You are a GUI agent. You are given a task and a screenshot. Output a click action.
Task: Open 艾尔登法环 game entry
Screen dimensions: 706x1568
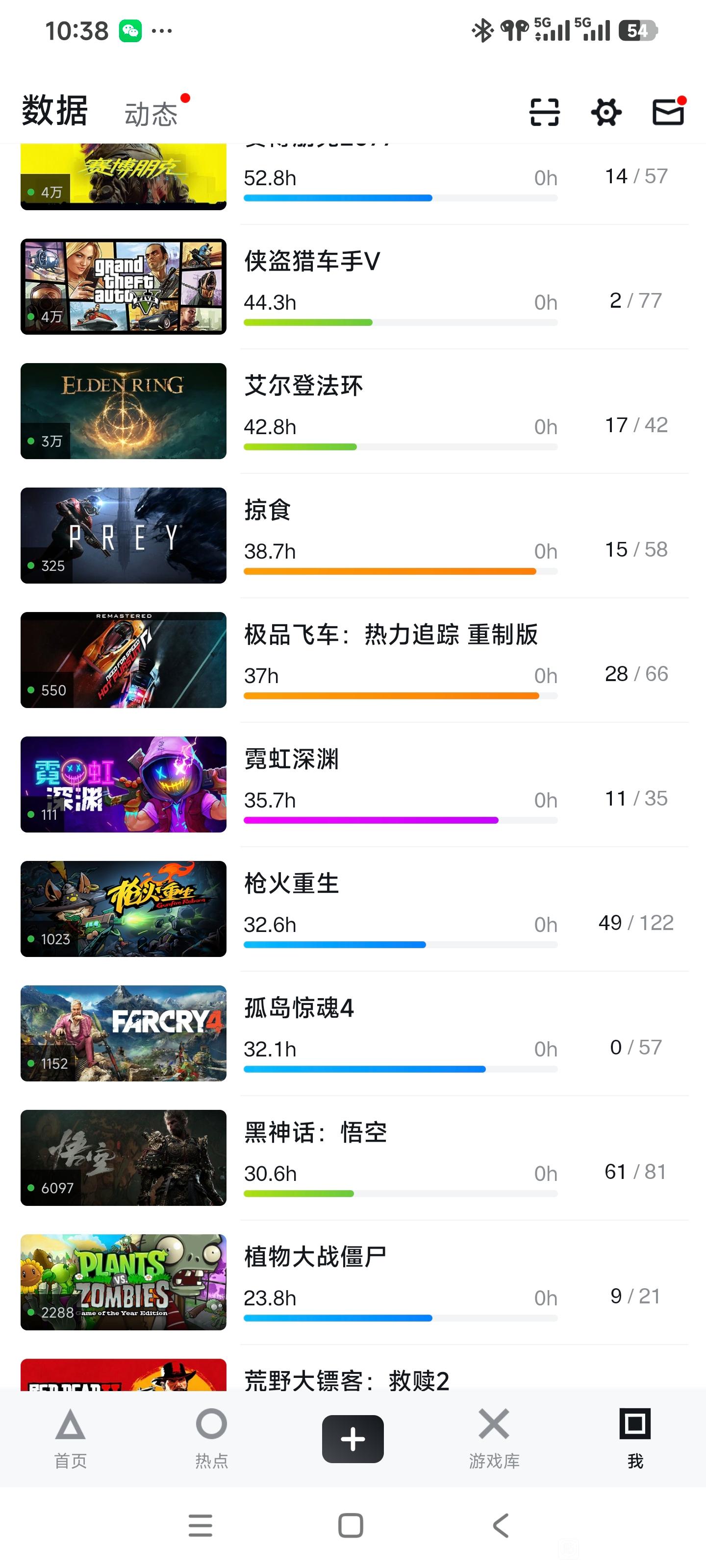[x=353, y=412]
